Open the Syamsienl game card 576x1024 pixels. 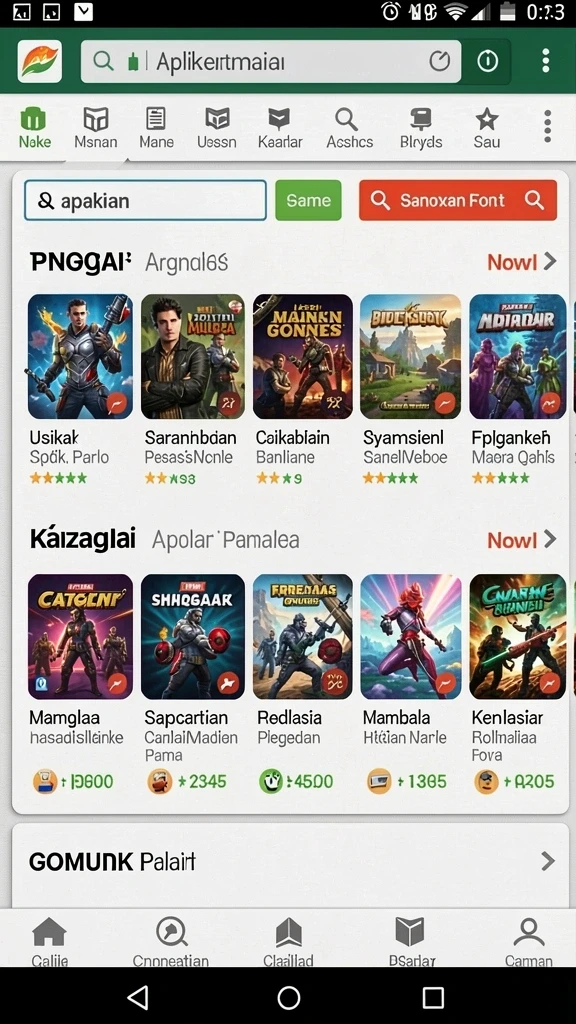[410, 389]
